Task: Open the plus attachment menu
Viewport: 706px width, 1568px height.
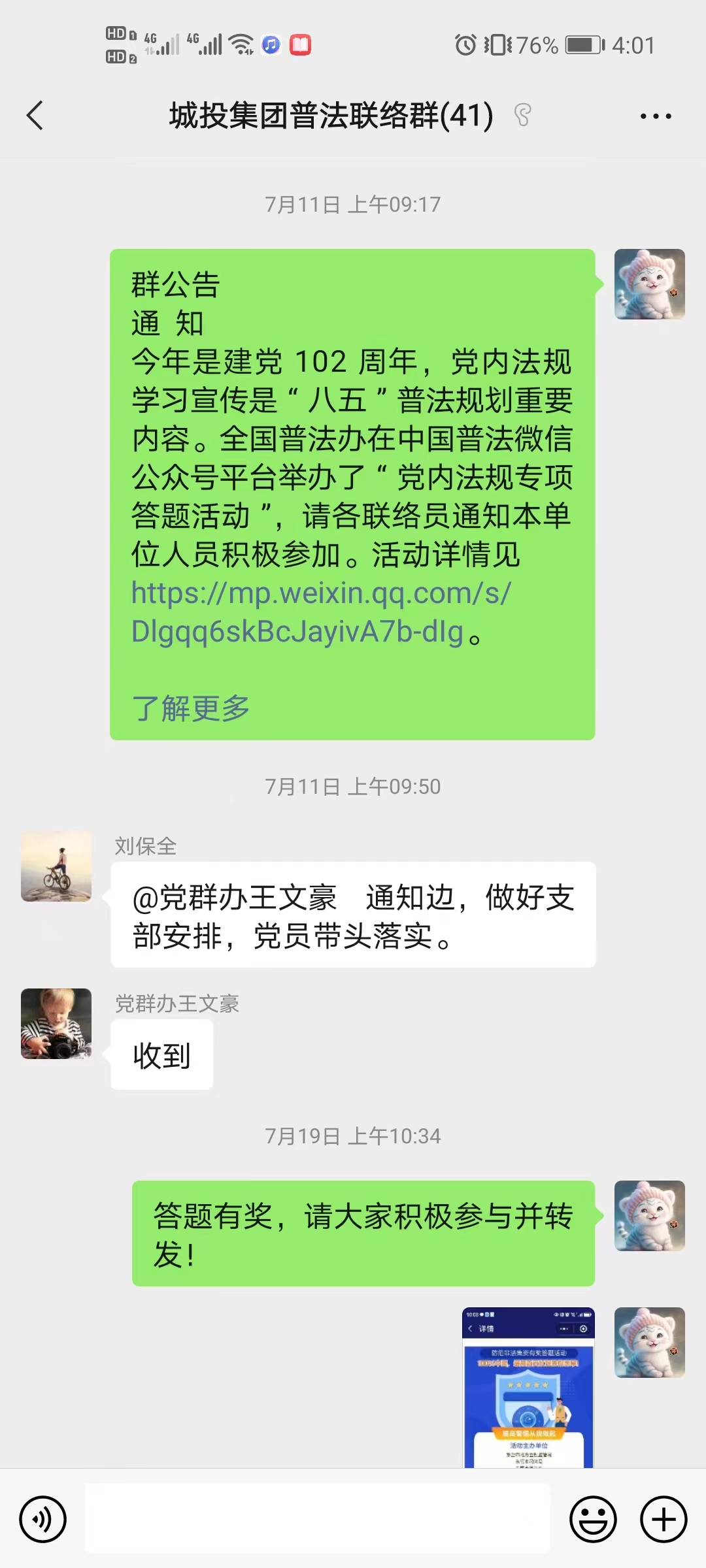Action: pos(663,1519)
